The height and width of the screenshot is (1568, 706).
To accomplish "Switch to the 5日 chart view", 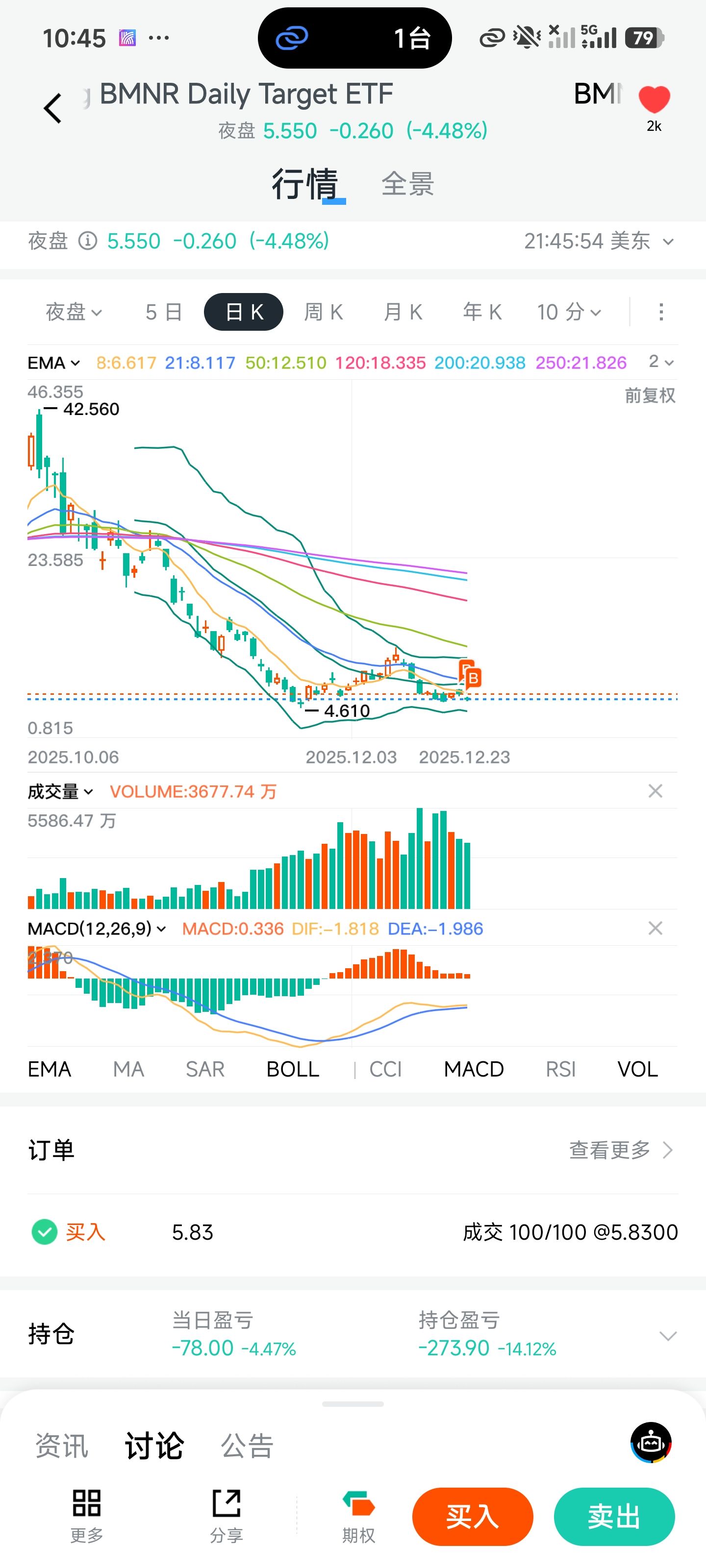I will [164, 312].
